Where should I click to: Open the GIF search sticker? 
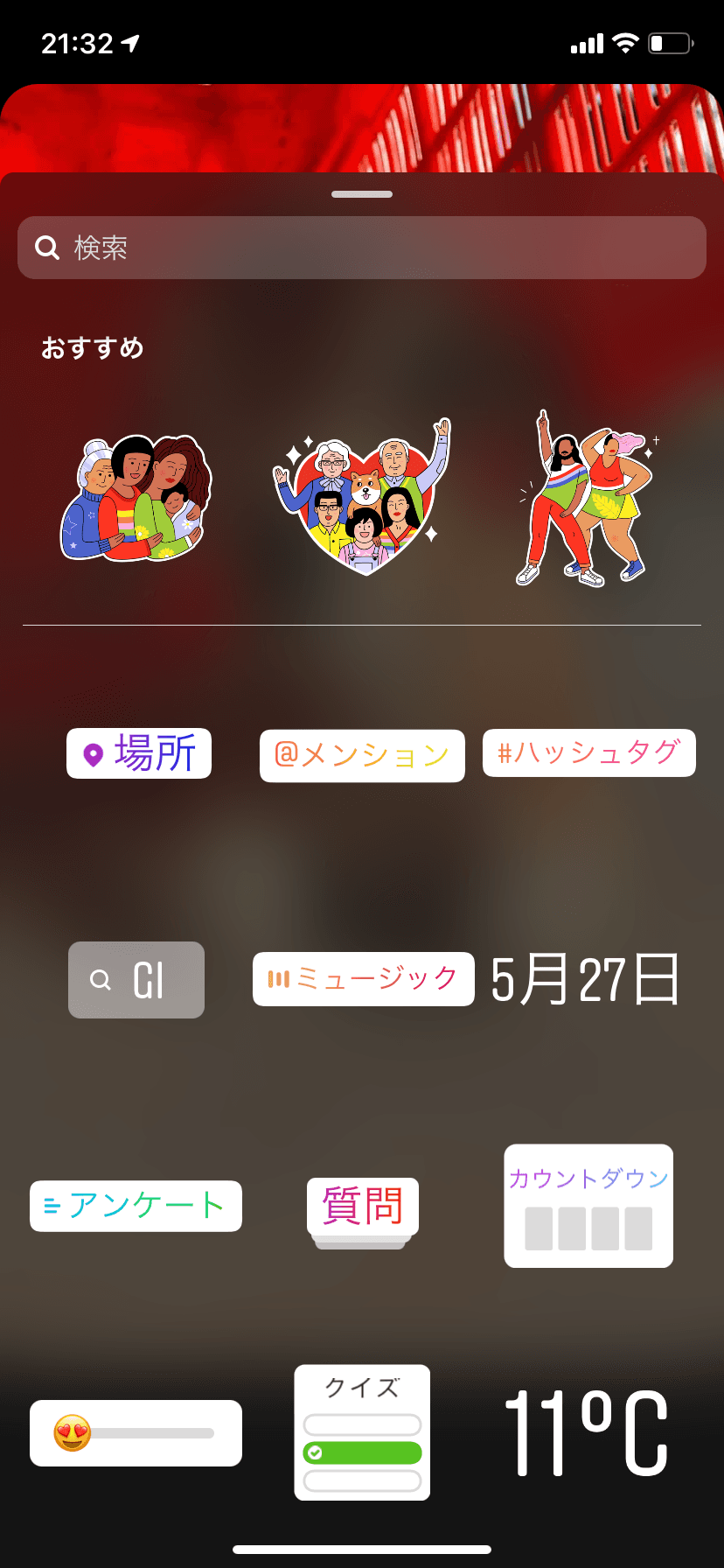136,979
